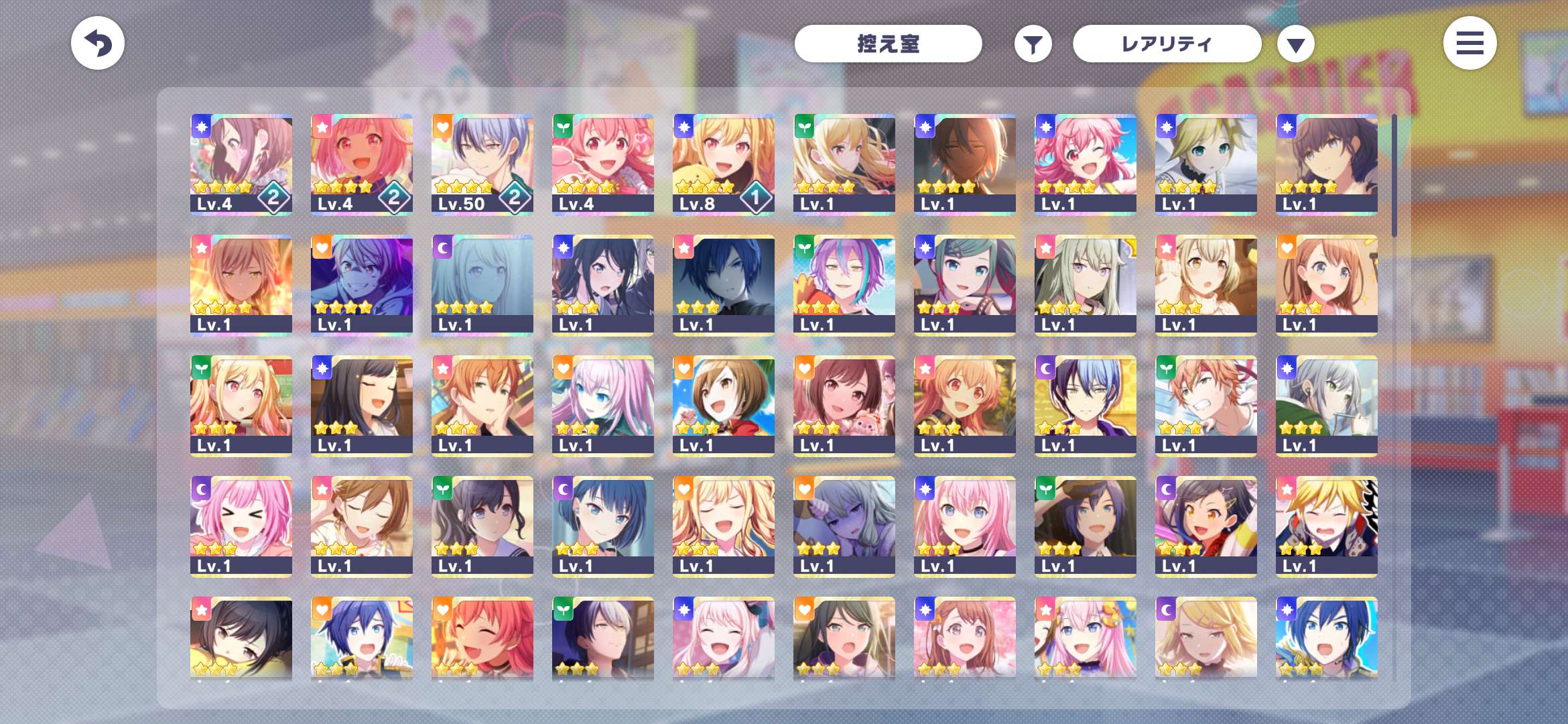1568x724 pixels.
Task: Go back using the return arrow
Action: 98,44
